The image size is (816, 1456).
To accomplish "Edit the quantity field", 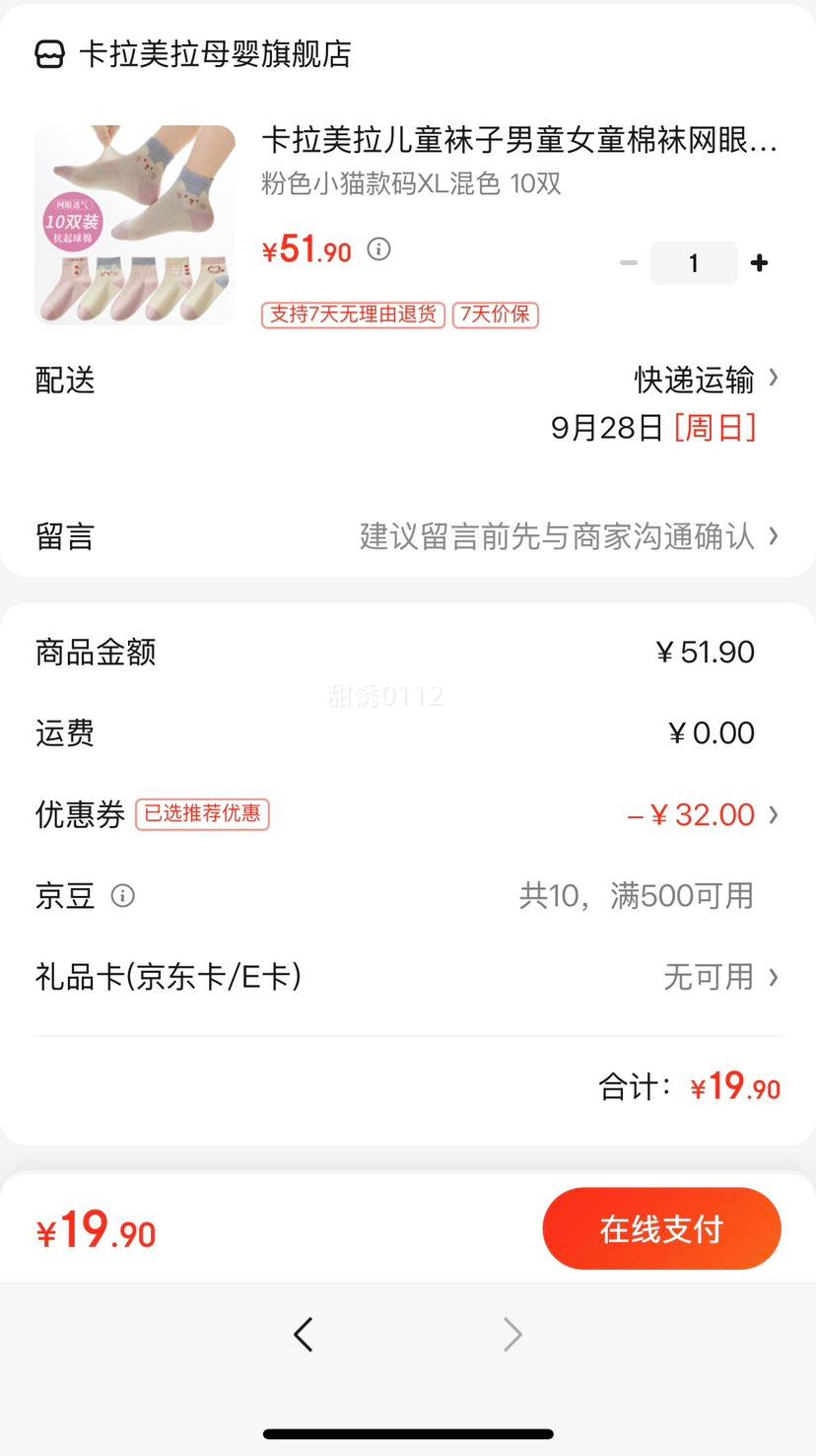I will (x=694, y=263).
